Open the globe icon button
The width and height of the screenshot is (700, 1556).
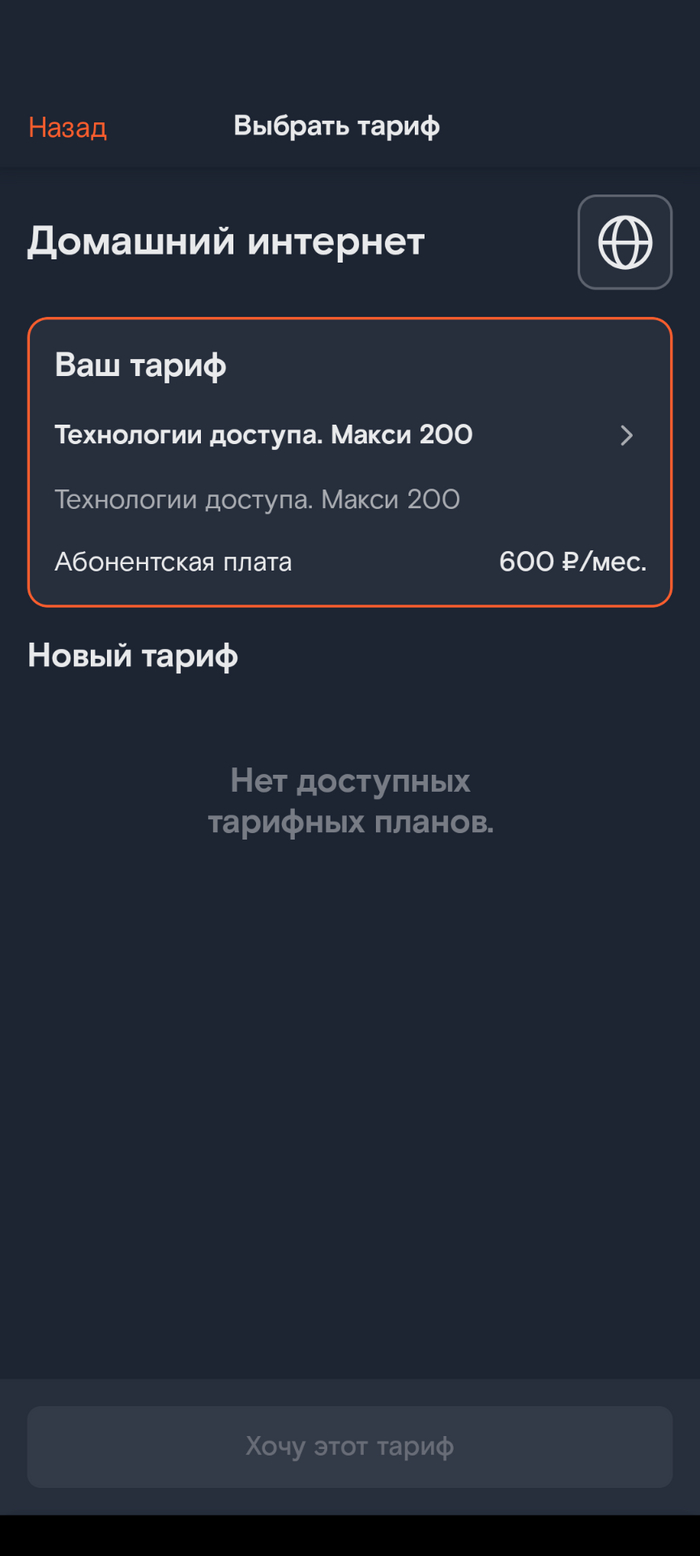pos(625,242)
